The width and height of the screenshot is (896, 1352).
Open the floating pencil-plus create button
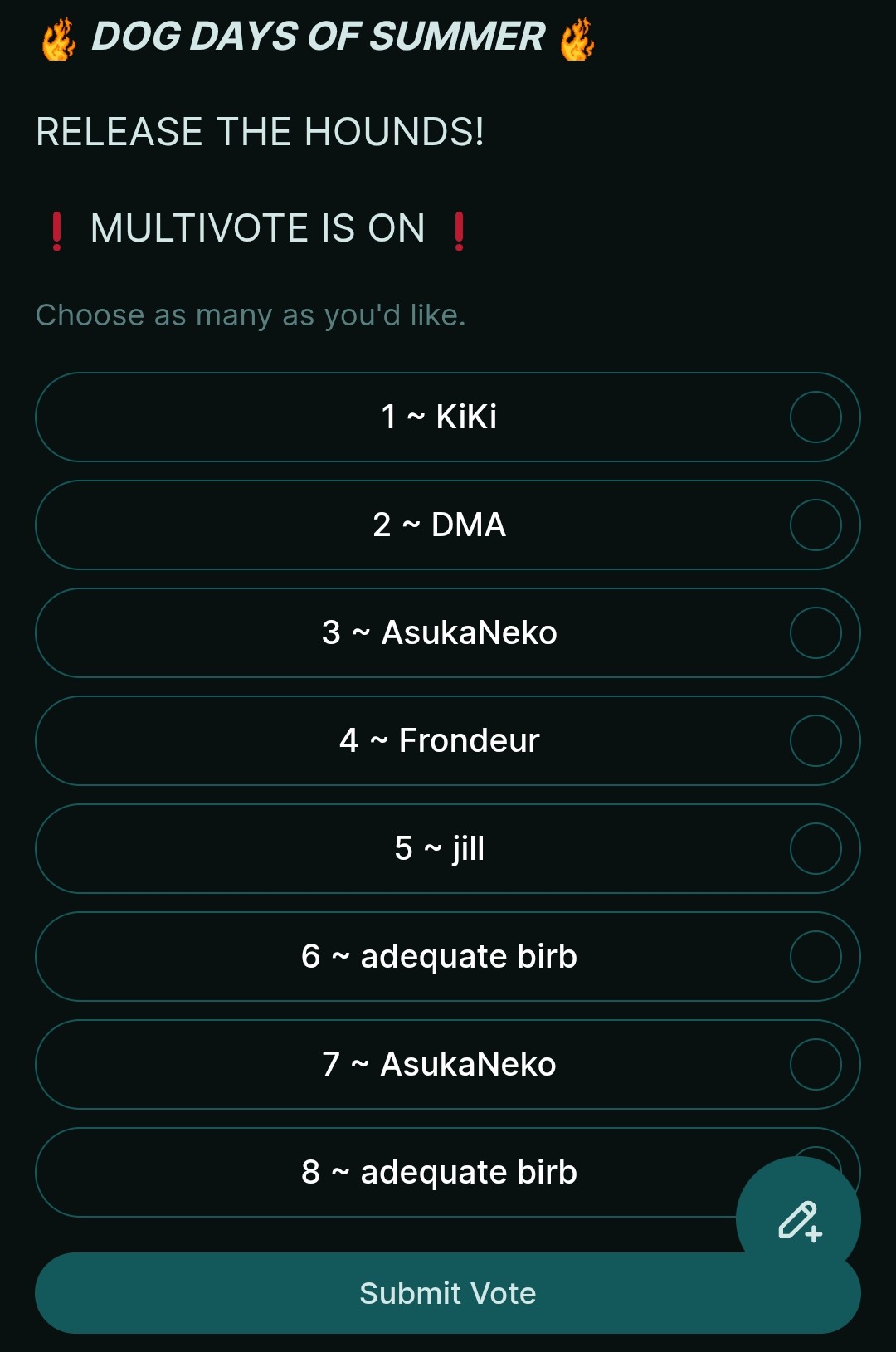click(798, 1218)
